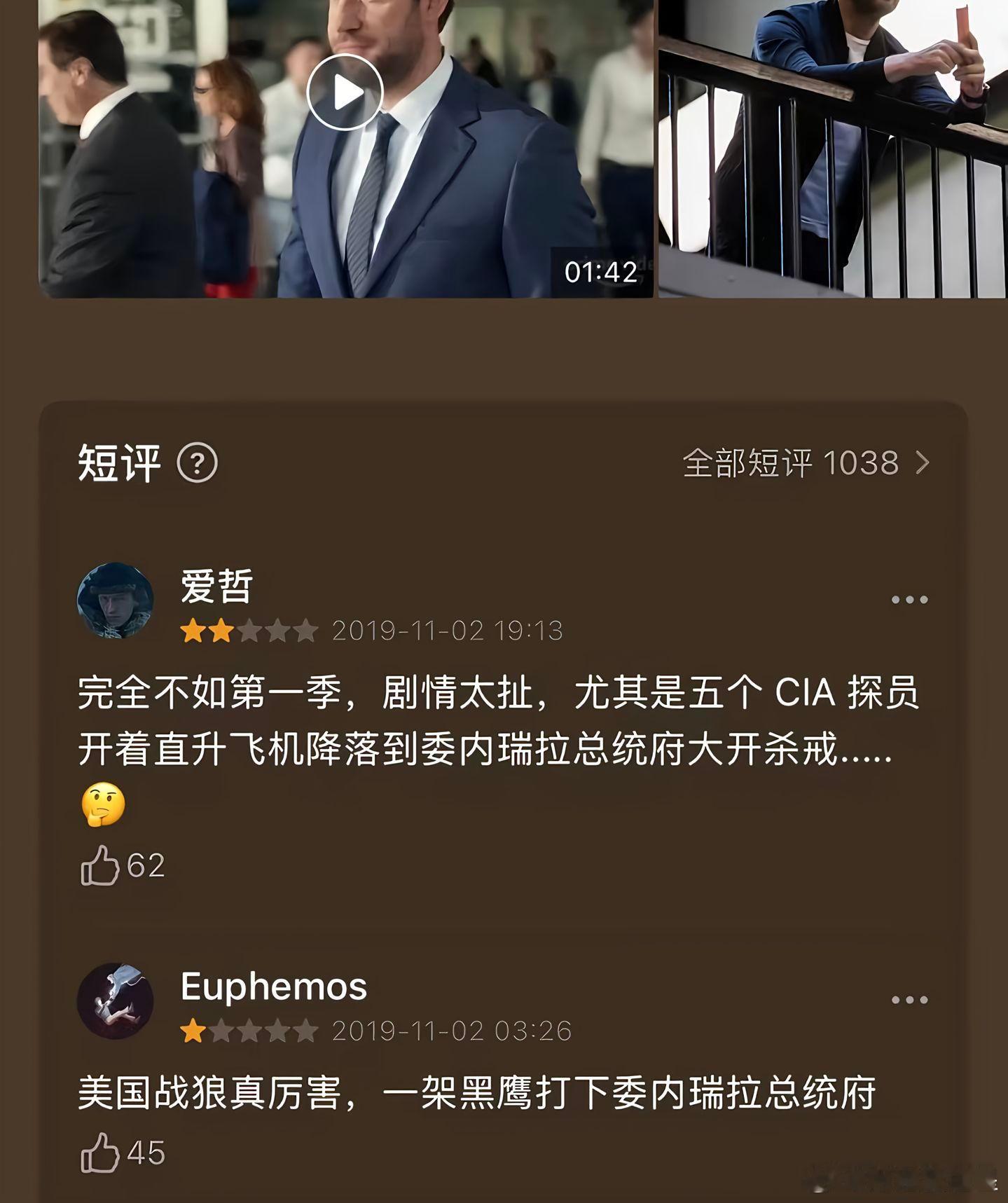The image size is (1008, 1203).
Task: Open the 短评 section header
Action: click(x=119, y=462)
